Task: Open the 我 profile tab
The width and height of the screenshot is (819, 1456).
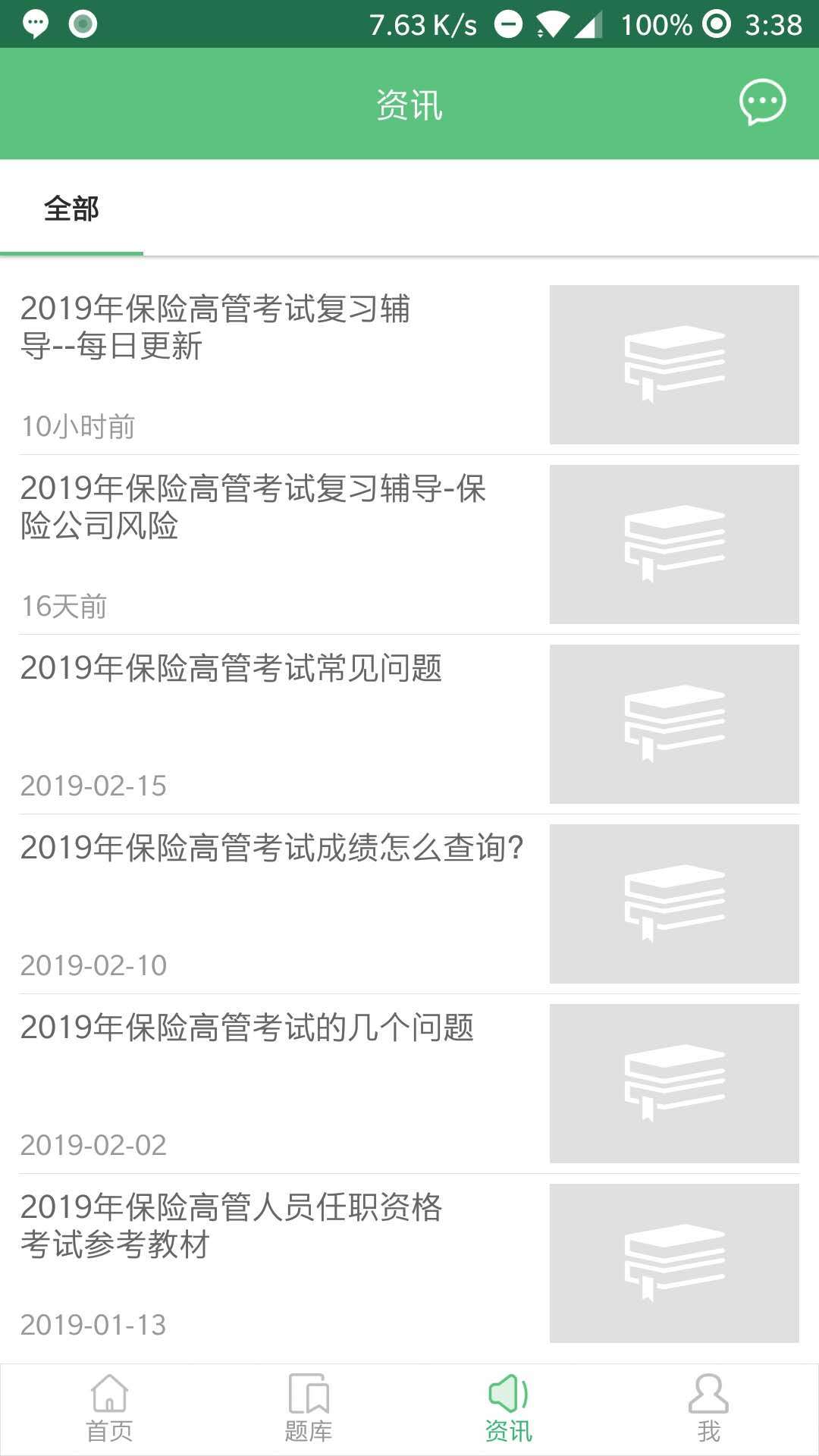Action: (x=708, y=1409)
